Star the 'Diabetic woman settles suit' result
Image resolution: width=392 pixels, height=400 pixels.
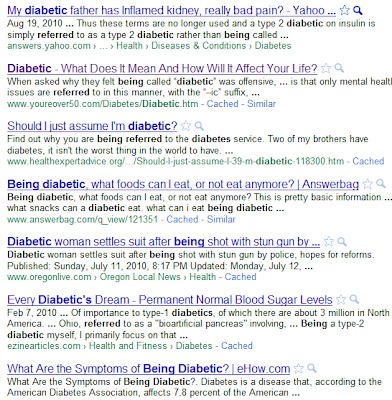point(329,241)
